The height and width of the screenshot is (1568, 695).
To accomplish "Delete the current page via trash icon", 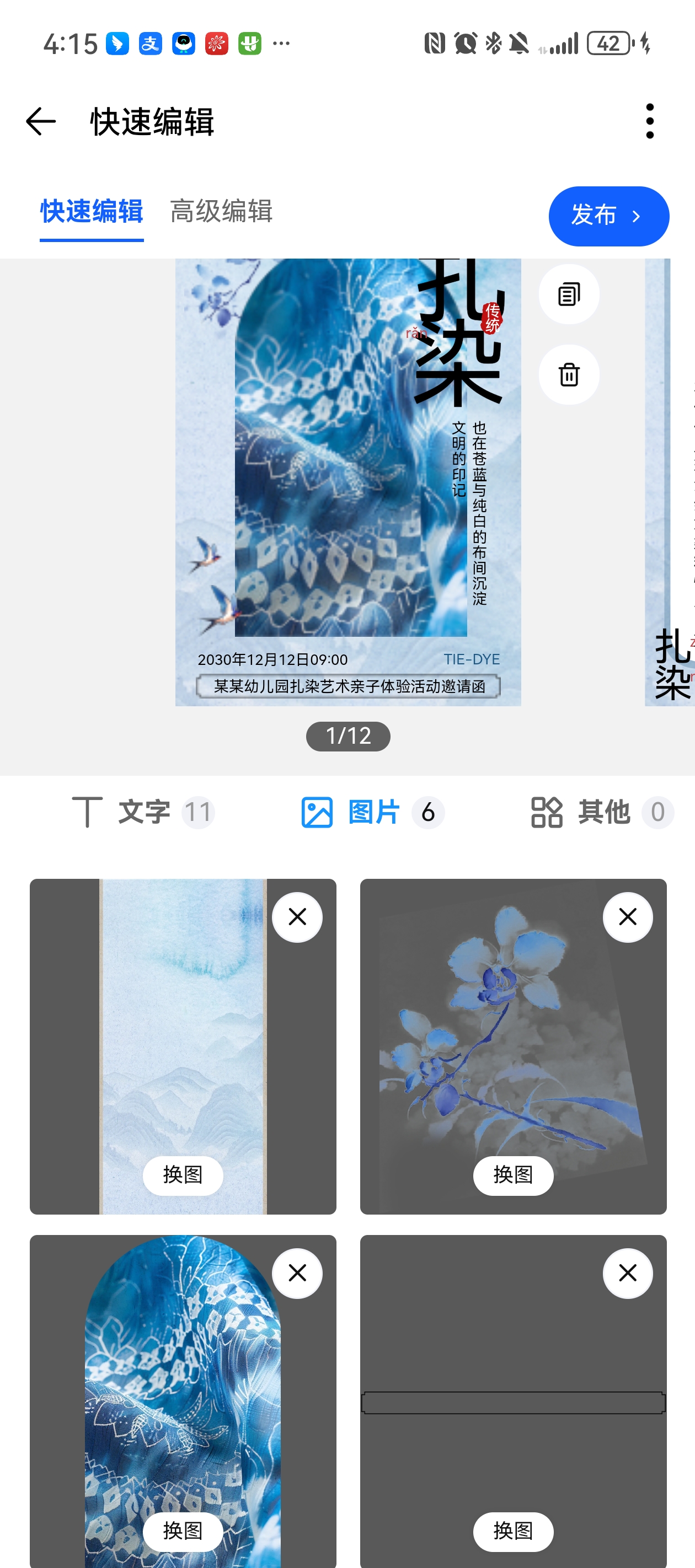I will point(568,375).
